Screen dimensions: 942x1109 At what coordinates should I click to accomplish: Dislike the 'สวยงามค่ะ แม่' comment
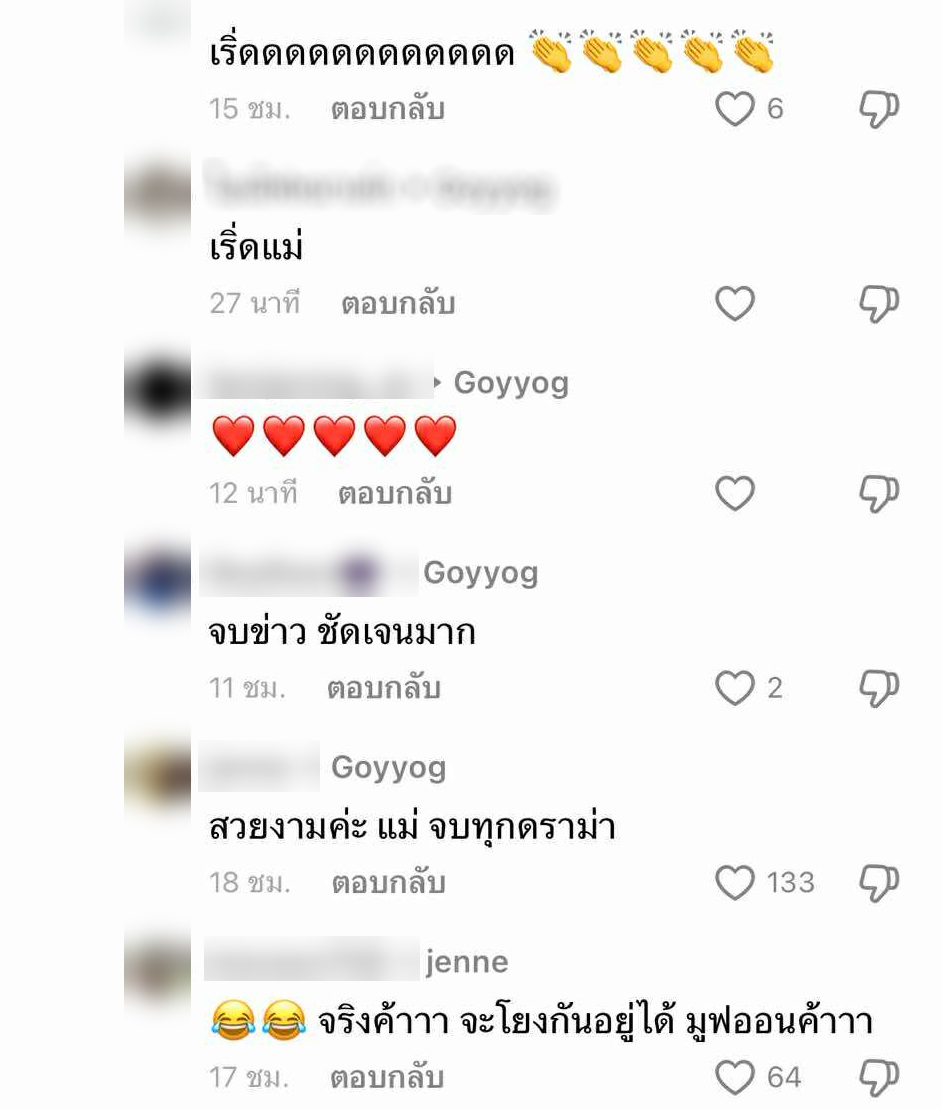pyautogui.click(x=879, y=883)
